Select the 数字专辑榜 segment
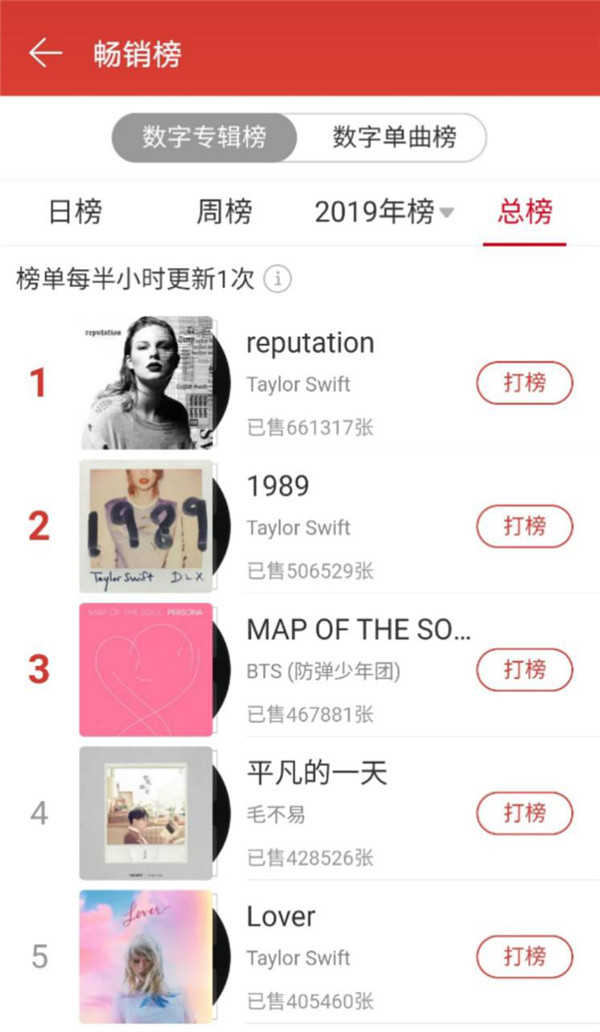600x1032 pixels. coord(204,137)
